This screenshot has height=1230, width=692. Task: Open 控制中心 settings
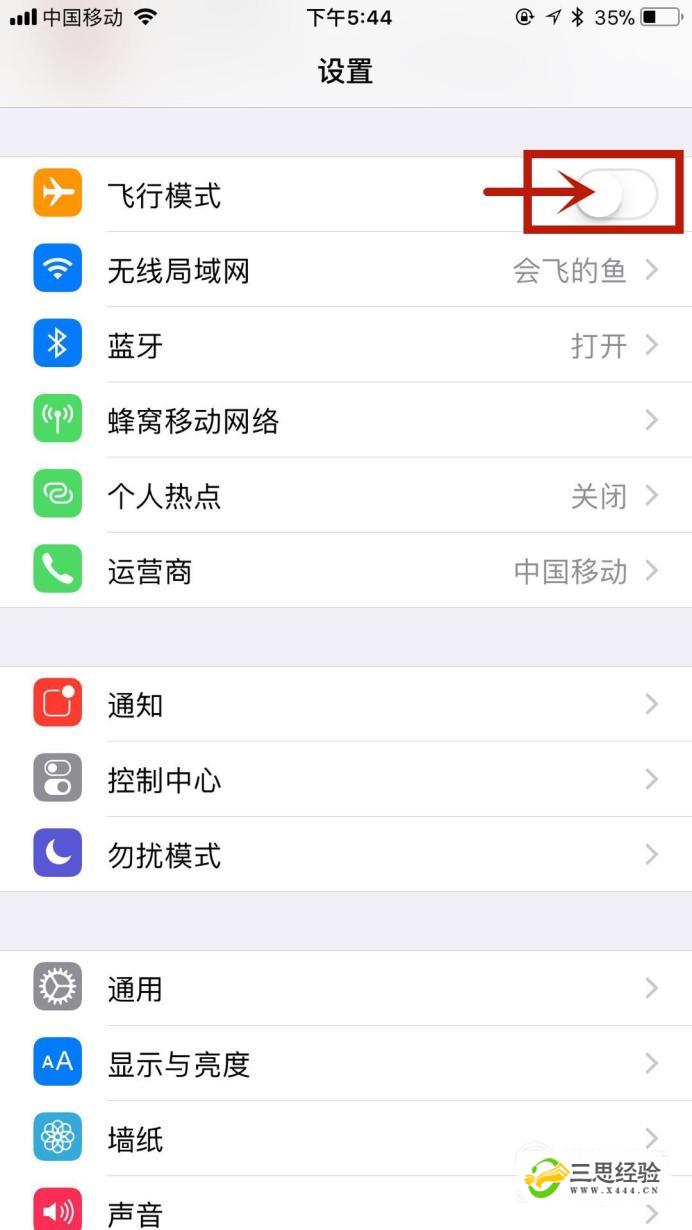[345, 780]
